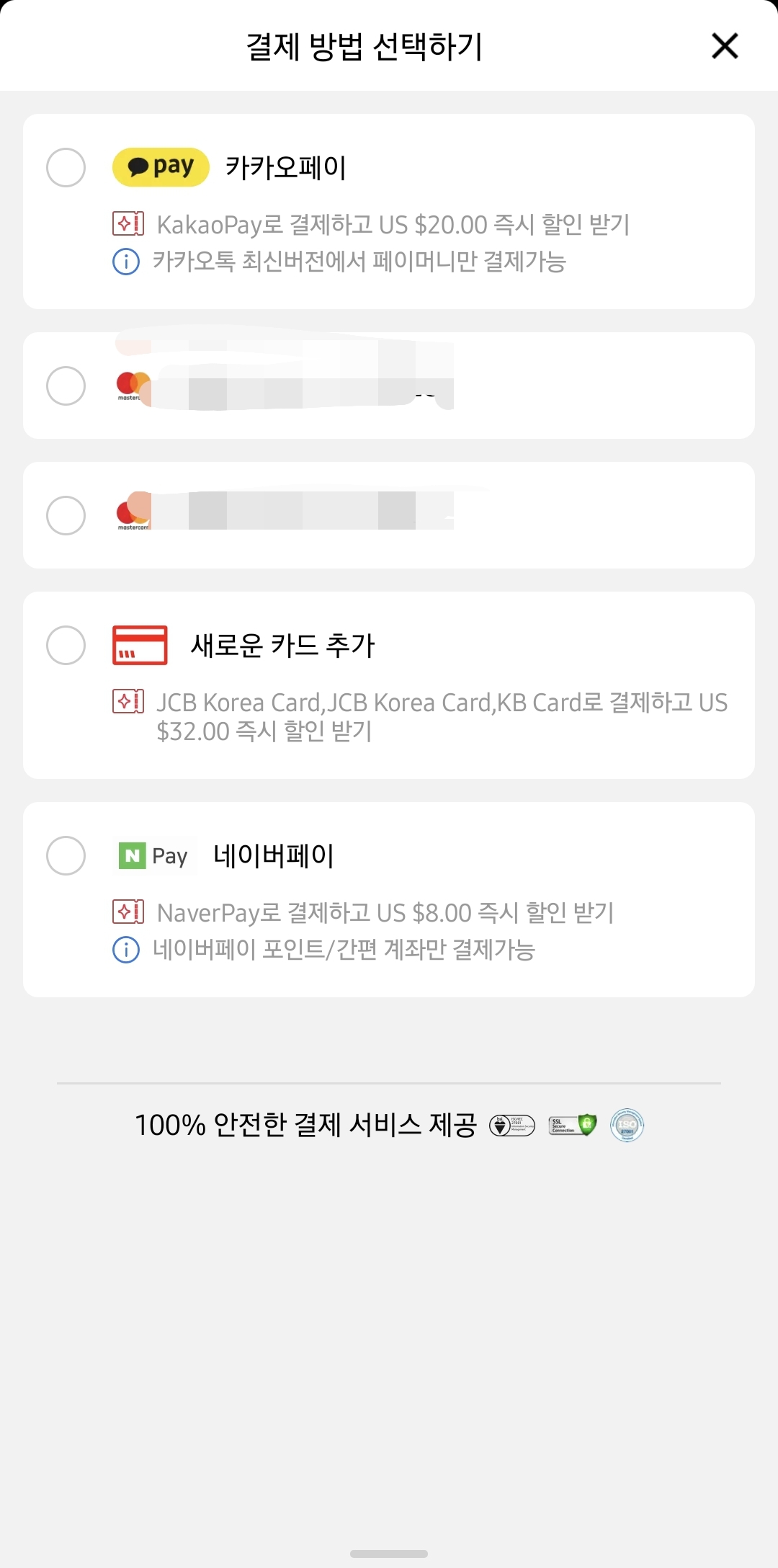This screenshot has width=778, height=1568.
Task: Close the 결제 방법 선택하기 dialog
Action: (x=725, y=45)
